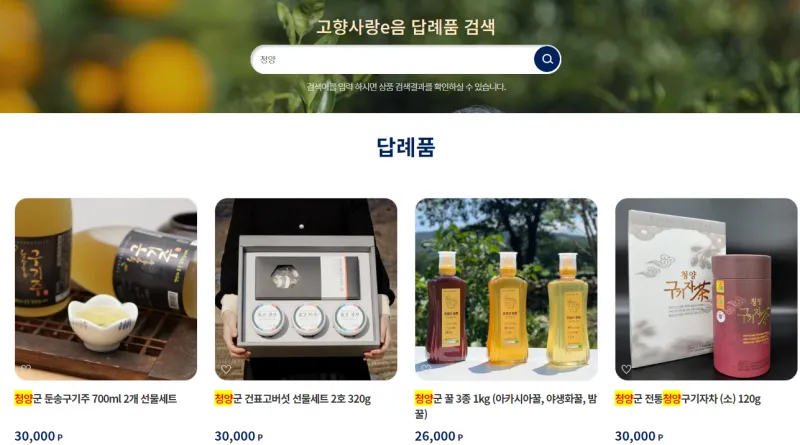Open the 건표고버섯 선물세트 2호 320g product

(x=305, y=288)
